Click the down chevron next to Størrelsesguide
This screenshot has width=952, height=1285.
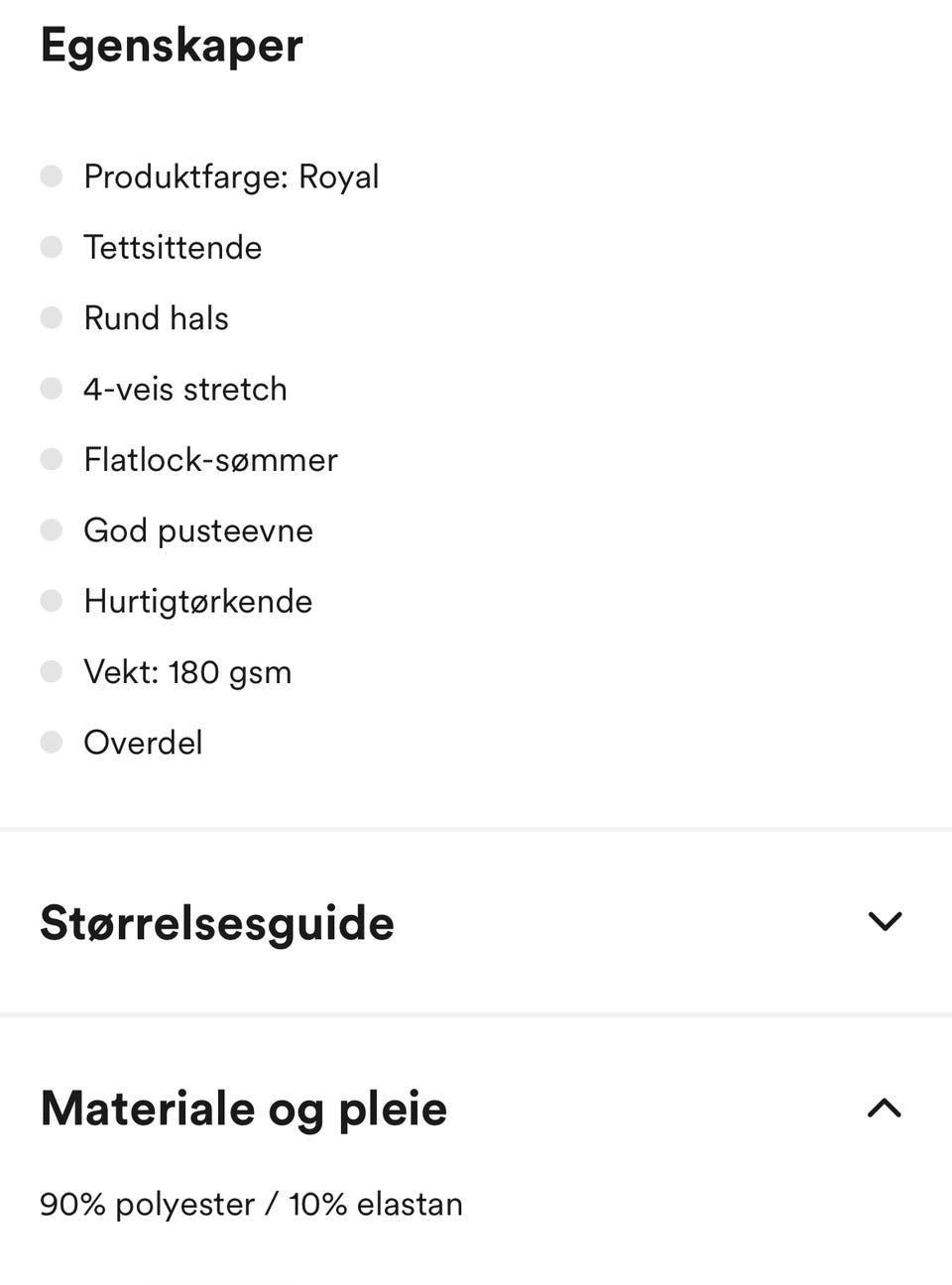(886, 921)
